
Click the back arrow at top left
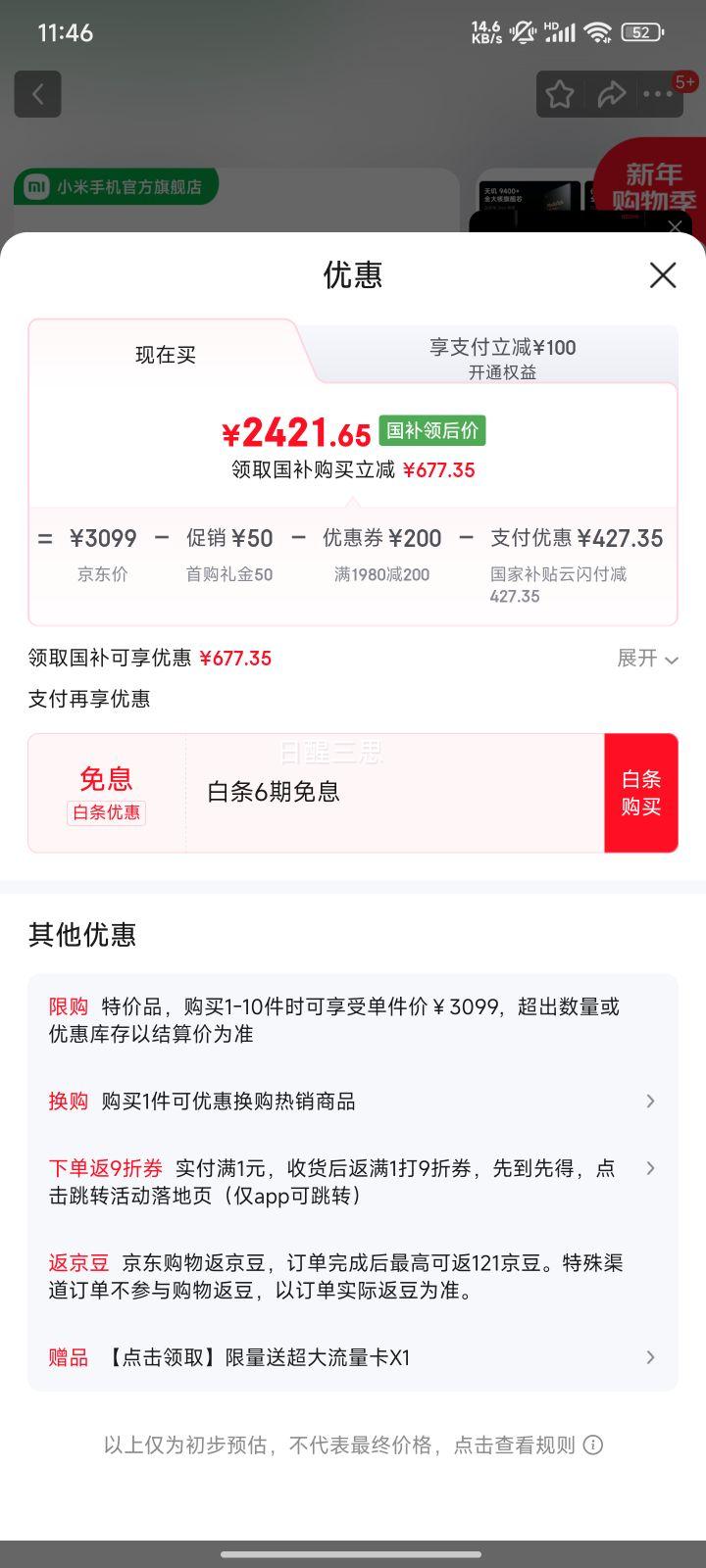37,93
